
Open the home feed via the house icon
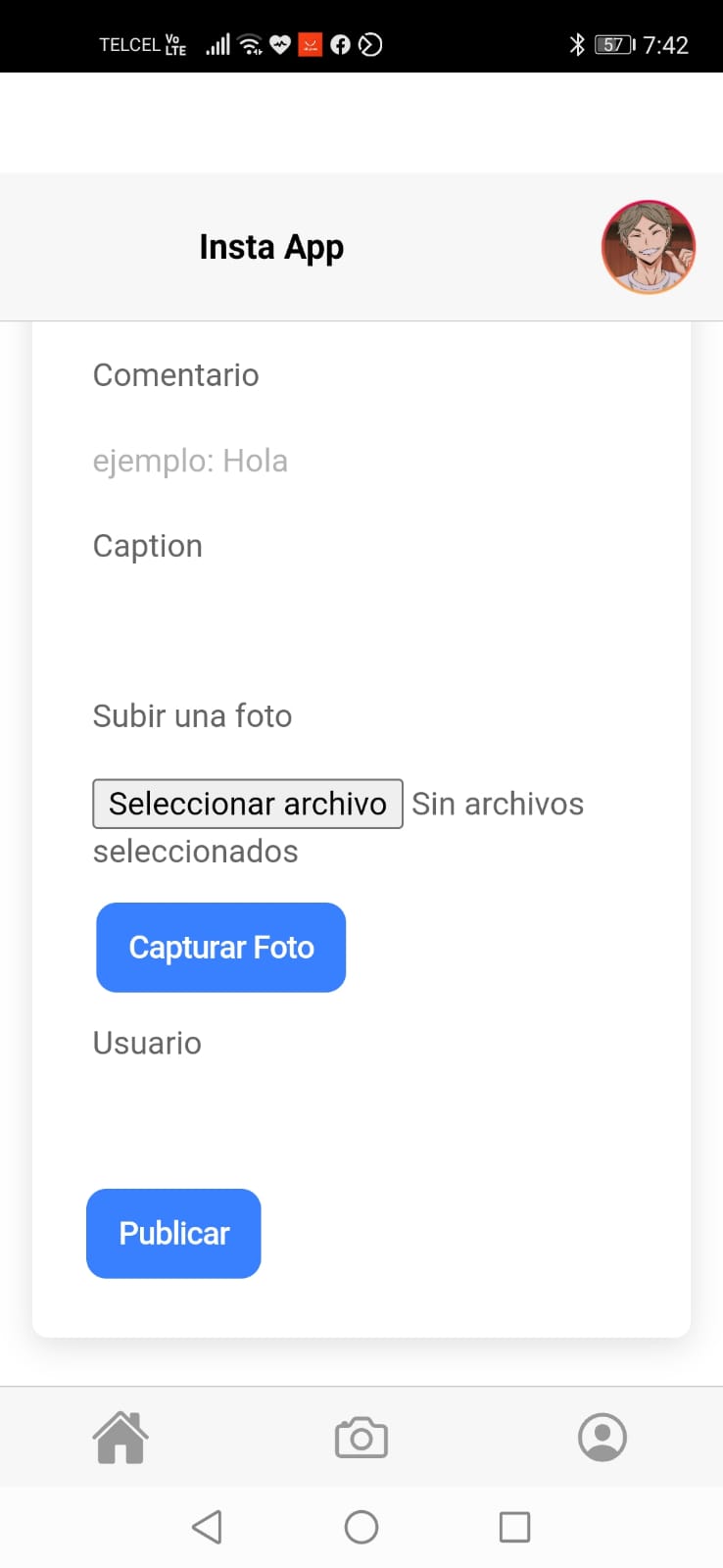coord(120,1437)
